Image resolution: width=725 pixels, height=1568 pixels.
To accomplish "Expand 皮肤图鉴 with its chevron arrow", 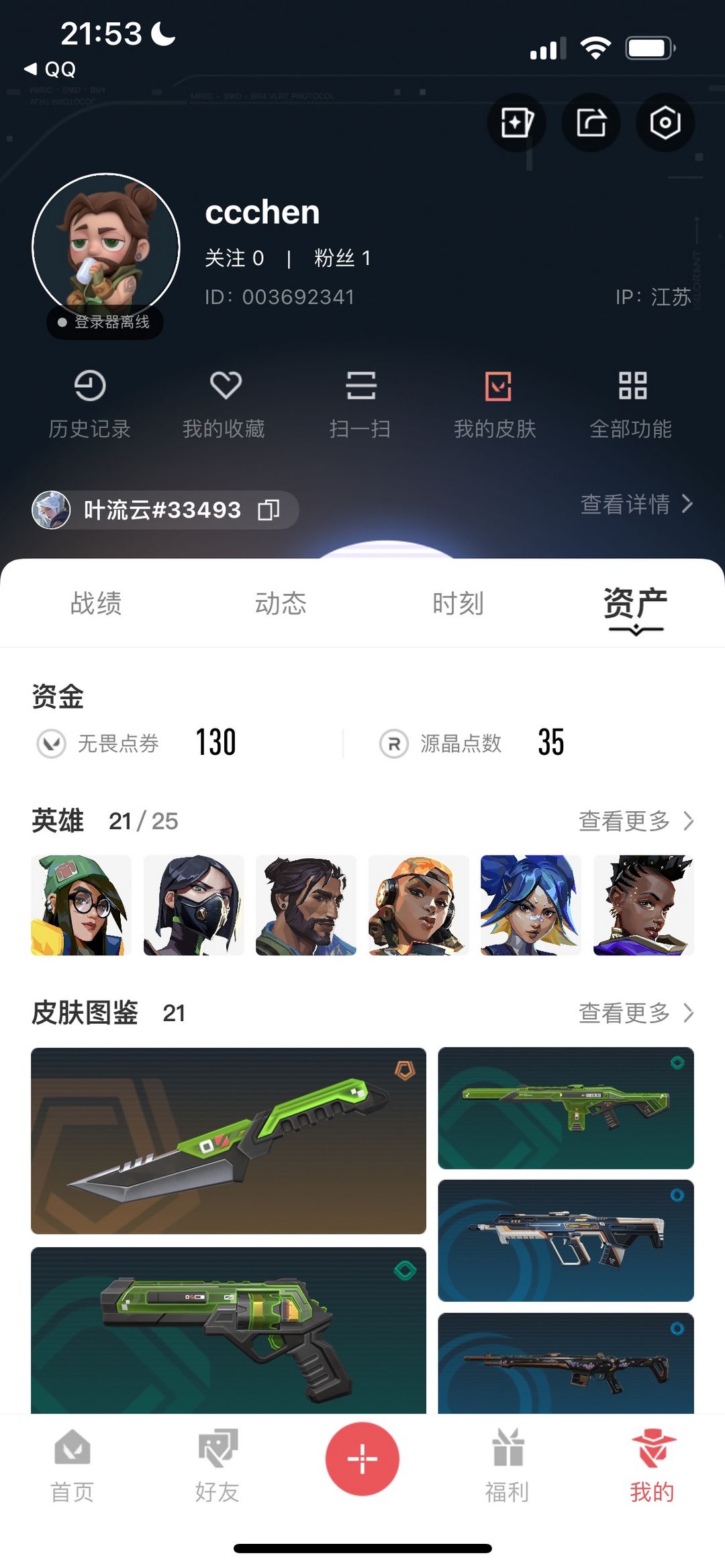I will [636, 1013].
